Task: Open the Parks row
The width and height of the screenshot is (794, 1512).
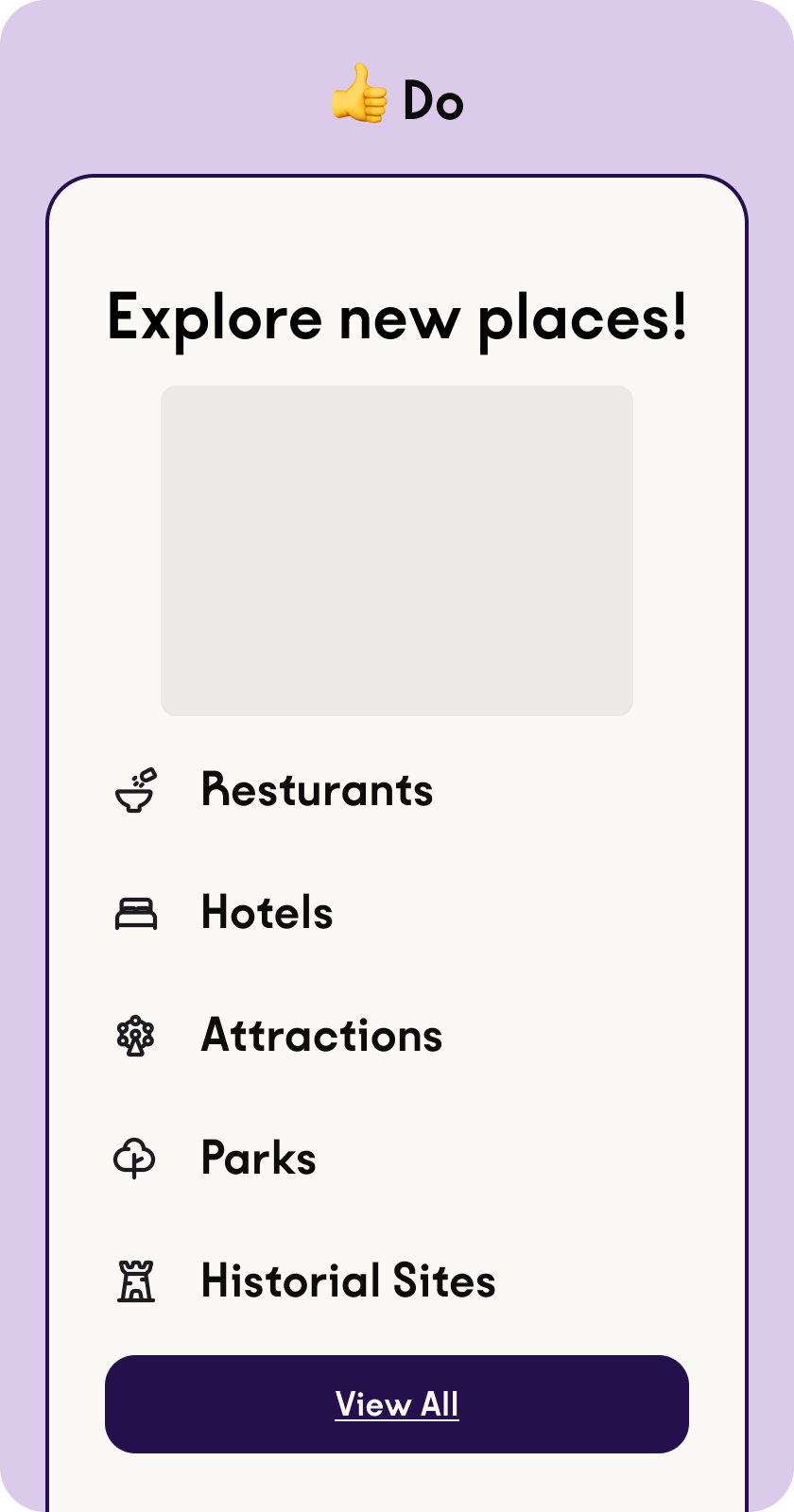Action: (258, 1159)
